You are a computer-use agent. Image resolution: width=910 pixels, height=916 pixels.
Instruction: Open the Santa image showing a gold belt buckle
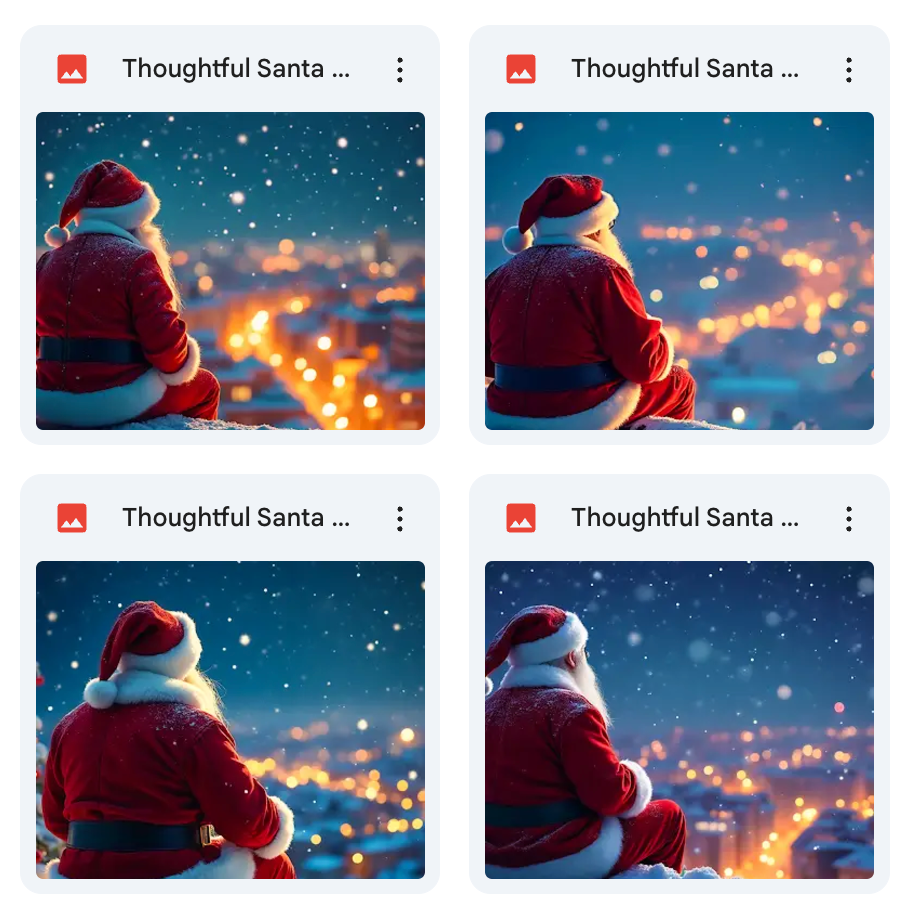point(230,719)
